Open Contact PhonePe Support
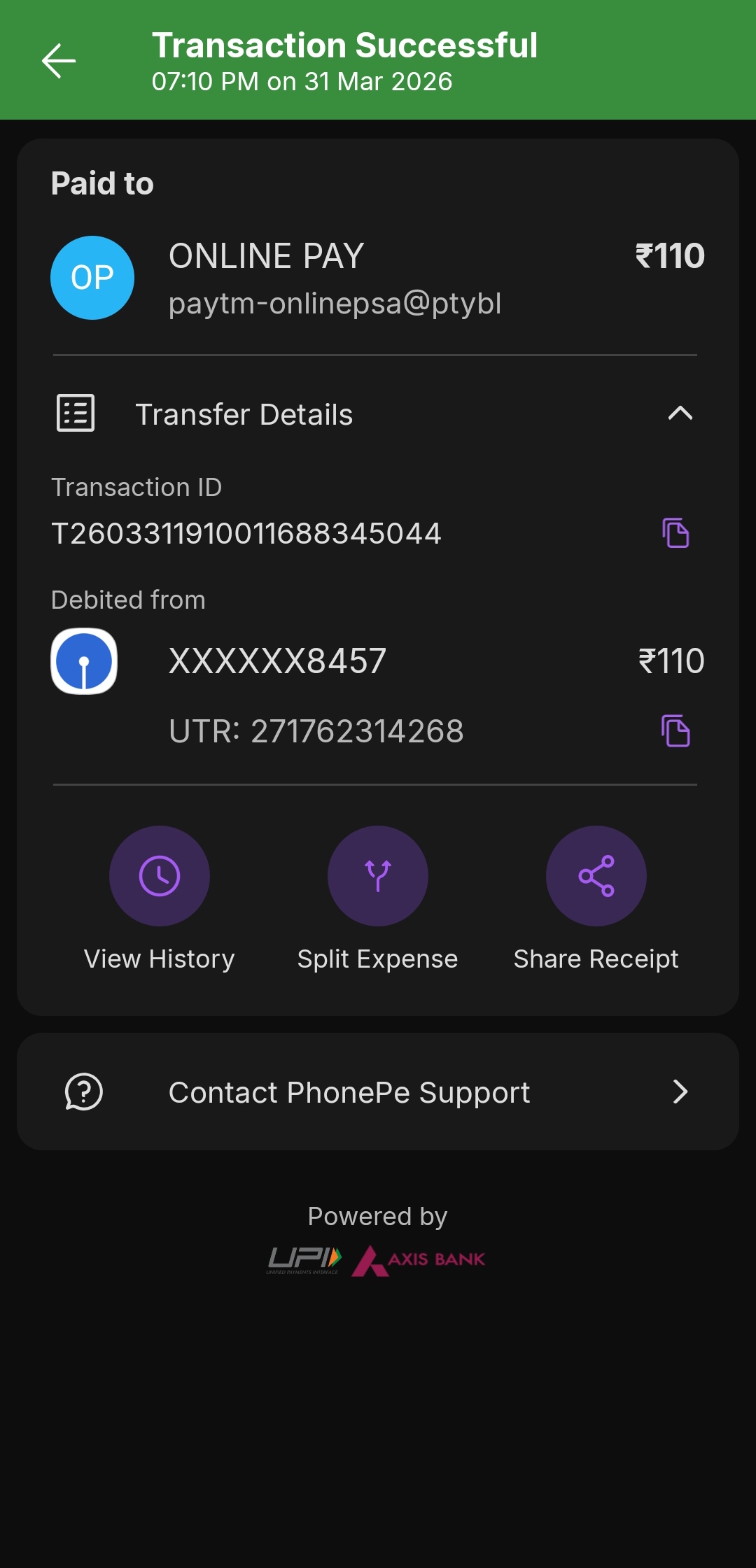The image size is (756, 1568). (x=378, y=1092)
